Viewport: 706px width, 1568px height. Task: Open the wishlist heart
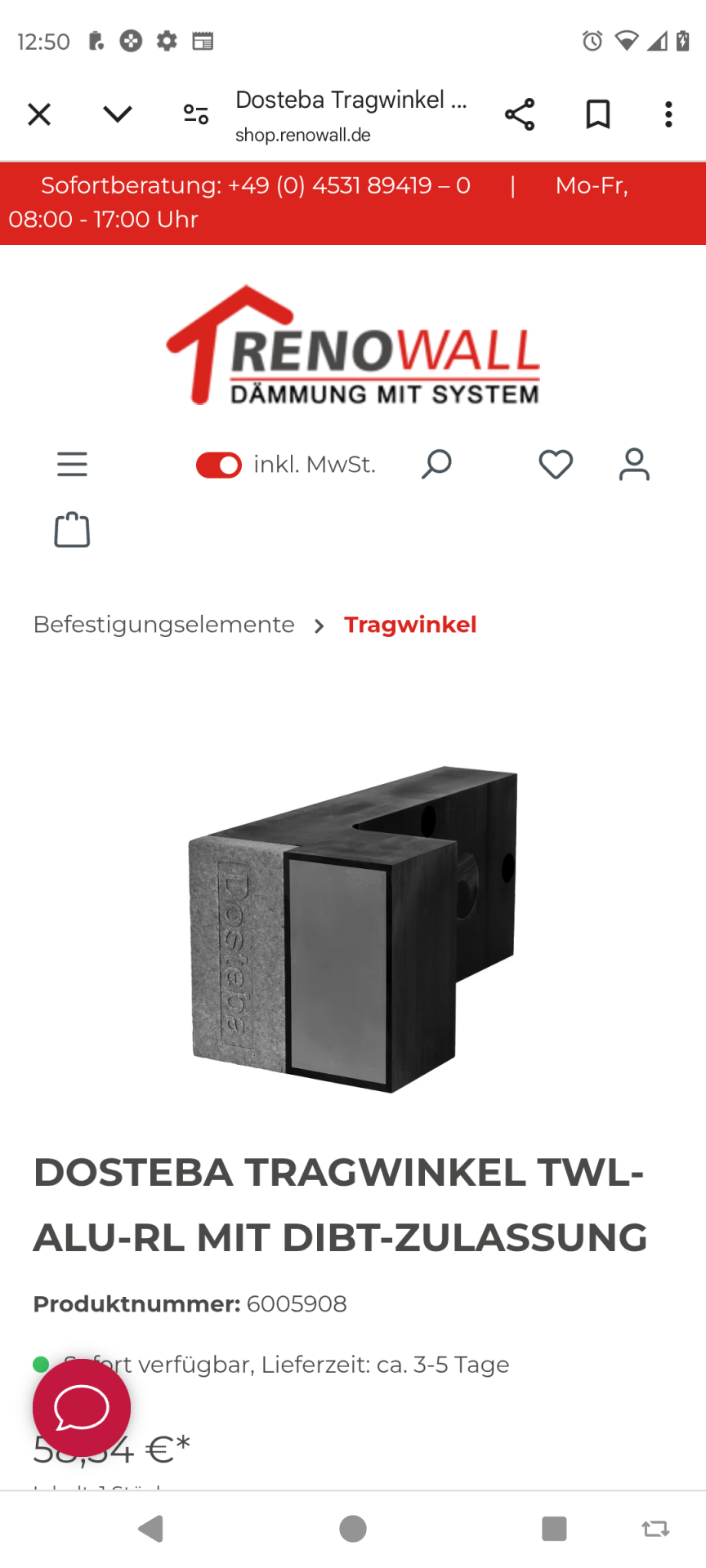click(556, 465)
